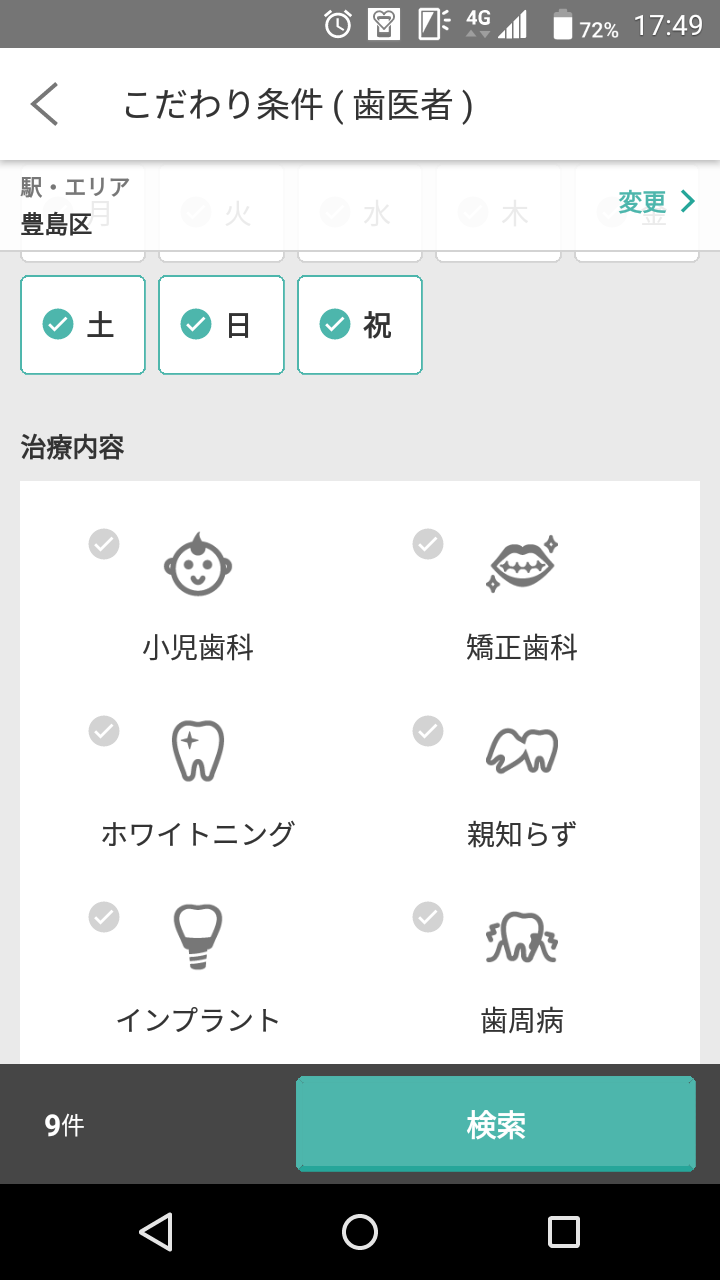Uncheck the 土 day option
This screenshot has width=720, height=1280.
(x=83, y=325)
